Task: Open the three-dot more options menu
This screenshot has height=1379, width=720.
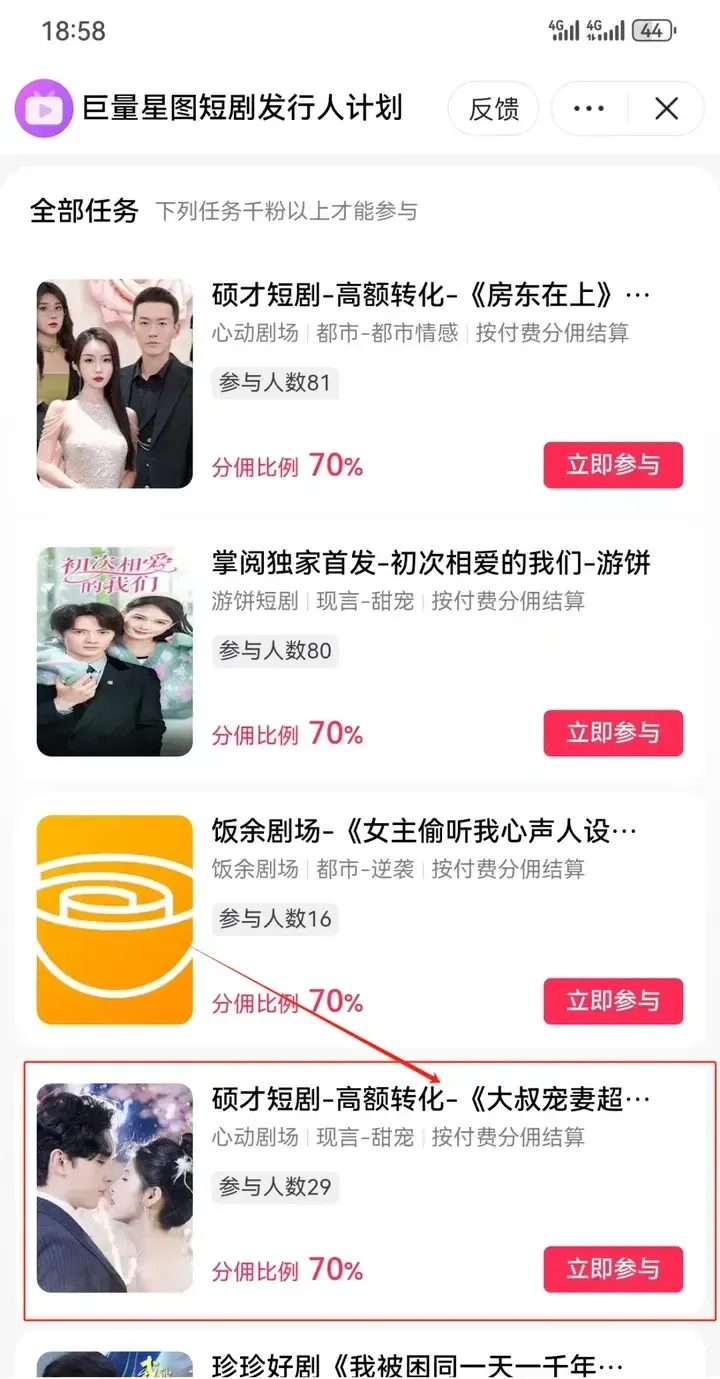Action: coord(589,108)
